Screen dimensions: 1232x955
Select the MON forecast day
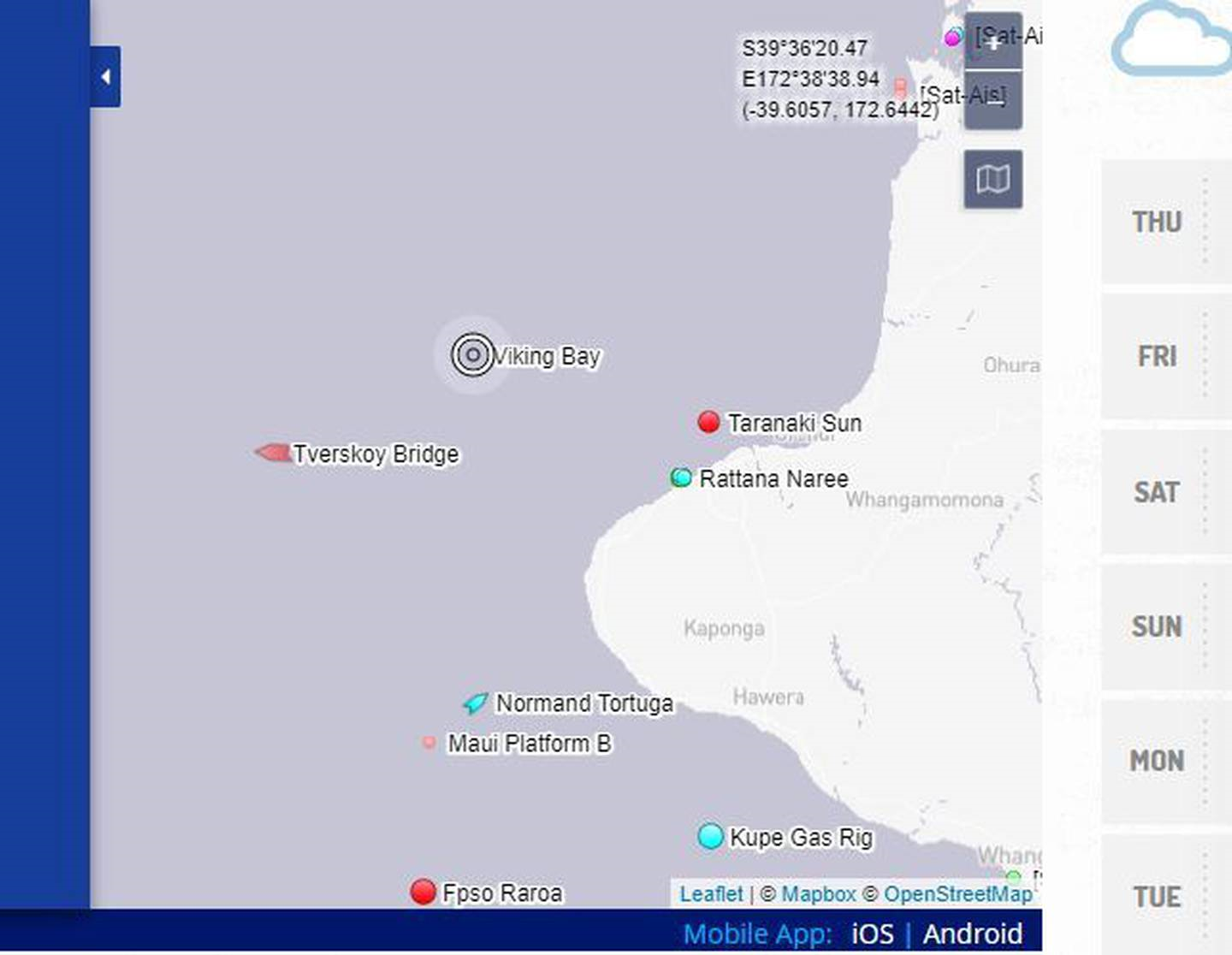coord(1157,762)
